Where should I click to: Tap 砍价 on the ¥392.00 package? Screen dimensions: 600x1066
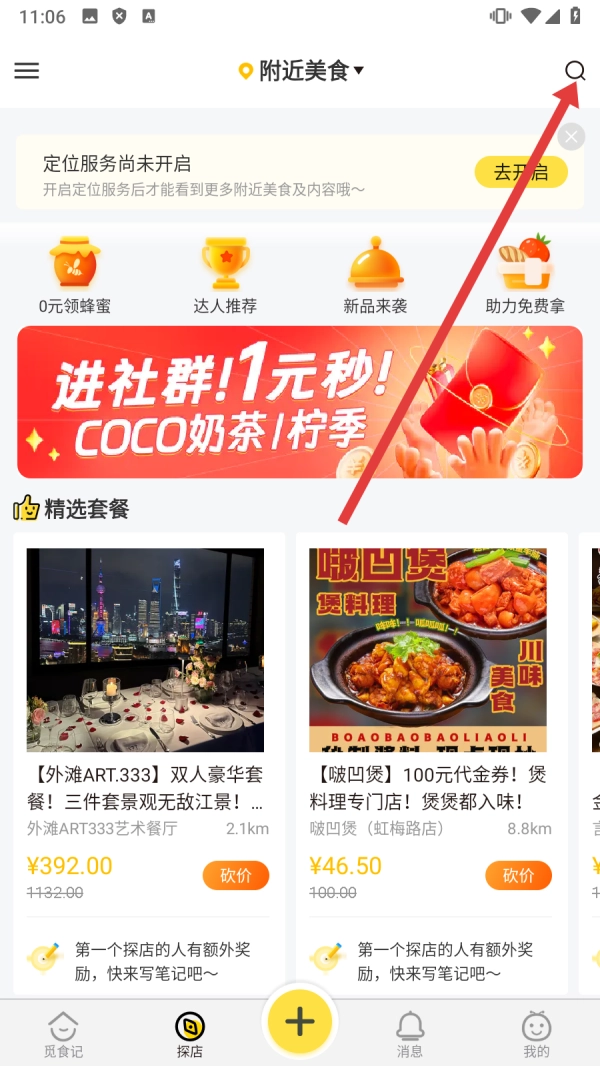(x=236, y=875)
